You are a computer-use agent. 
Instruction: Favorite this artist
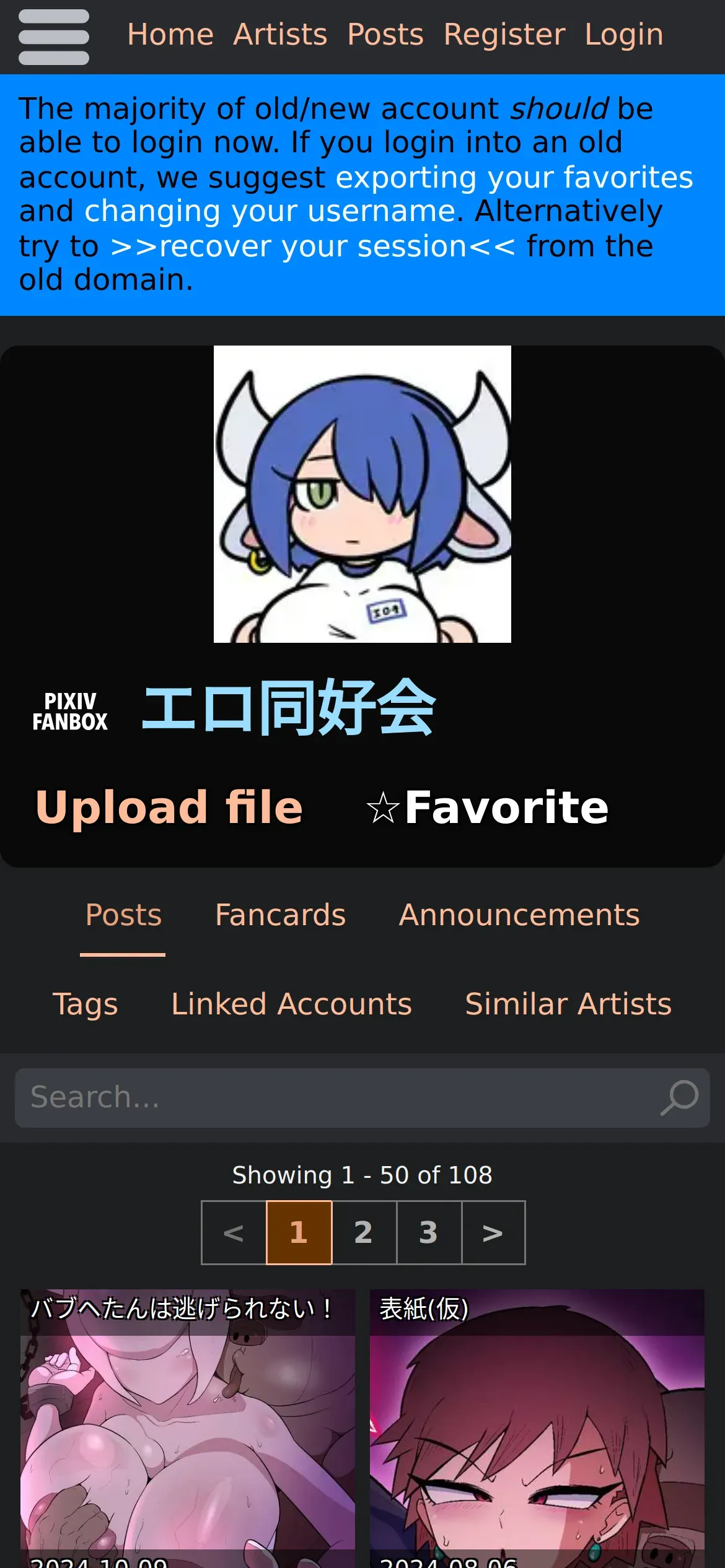click(x=488, y=808)
